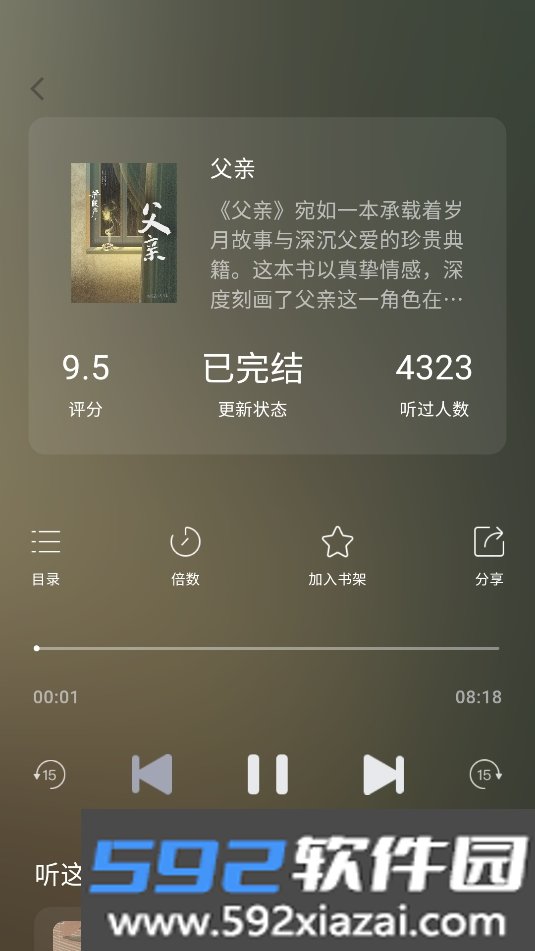Viewport: 535px width, 951px height.
Task: Change playback speed via 倍数
Action: point(186,557)
